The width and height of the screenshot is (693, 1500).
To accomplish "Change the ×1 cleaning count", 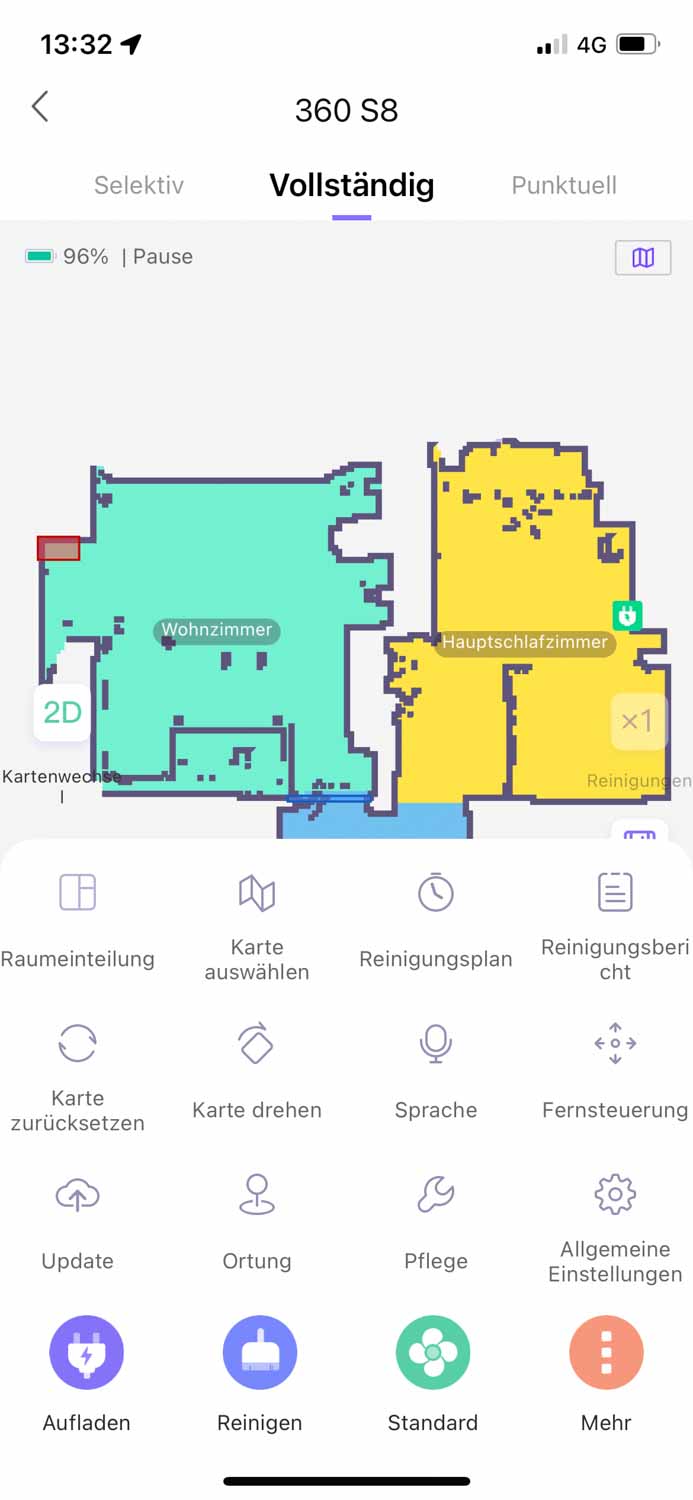I will point(637,721).
